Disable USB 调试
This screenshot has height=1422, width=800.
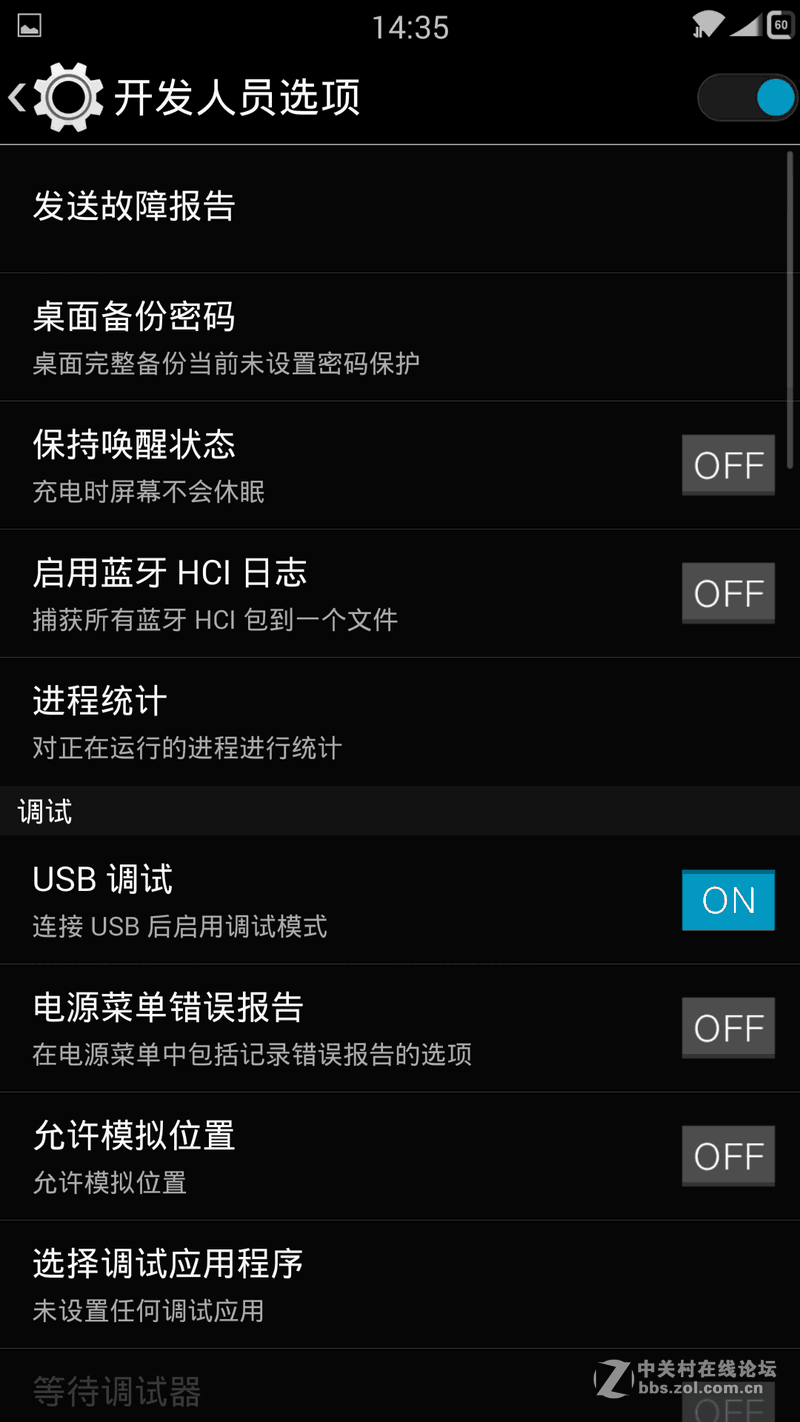click(x=728, y=900)
